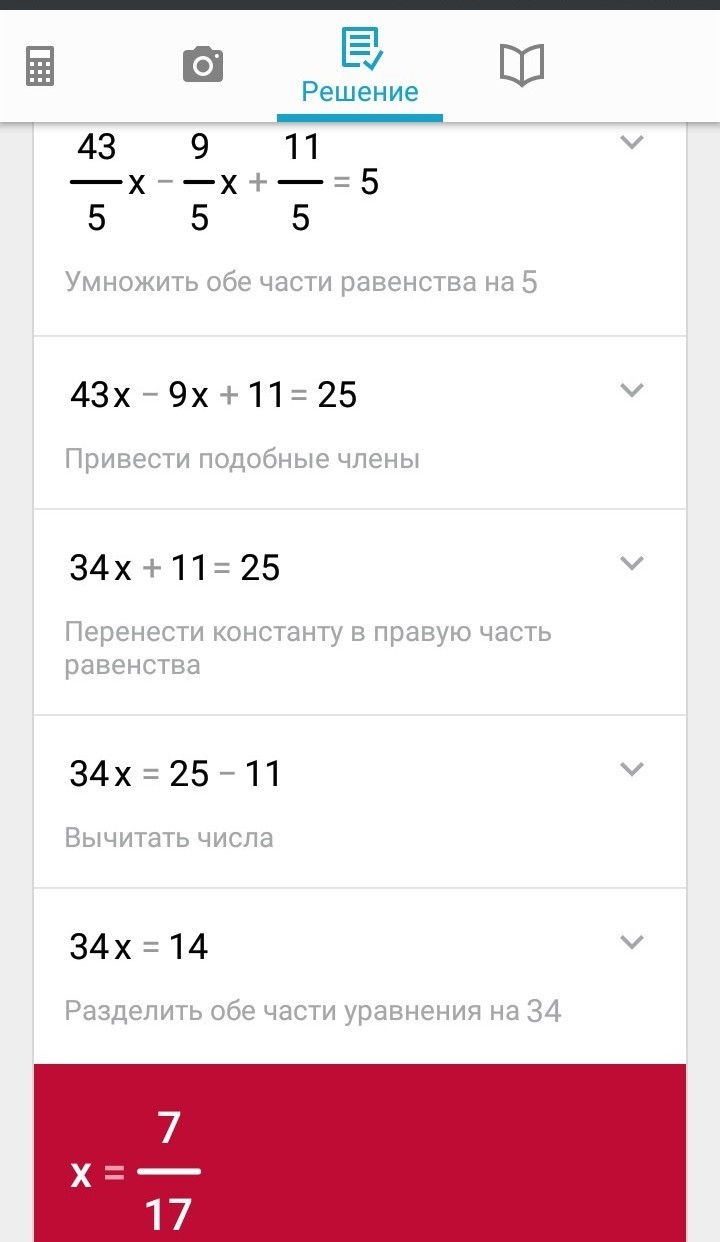Image resolution: width=720 pixels, height=1242 pixels.
Task: Expand step 'Перенести константу в правую часть'
Action: pyautogui.click(x=631, y=563)
